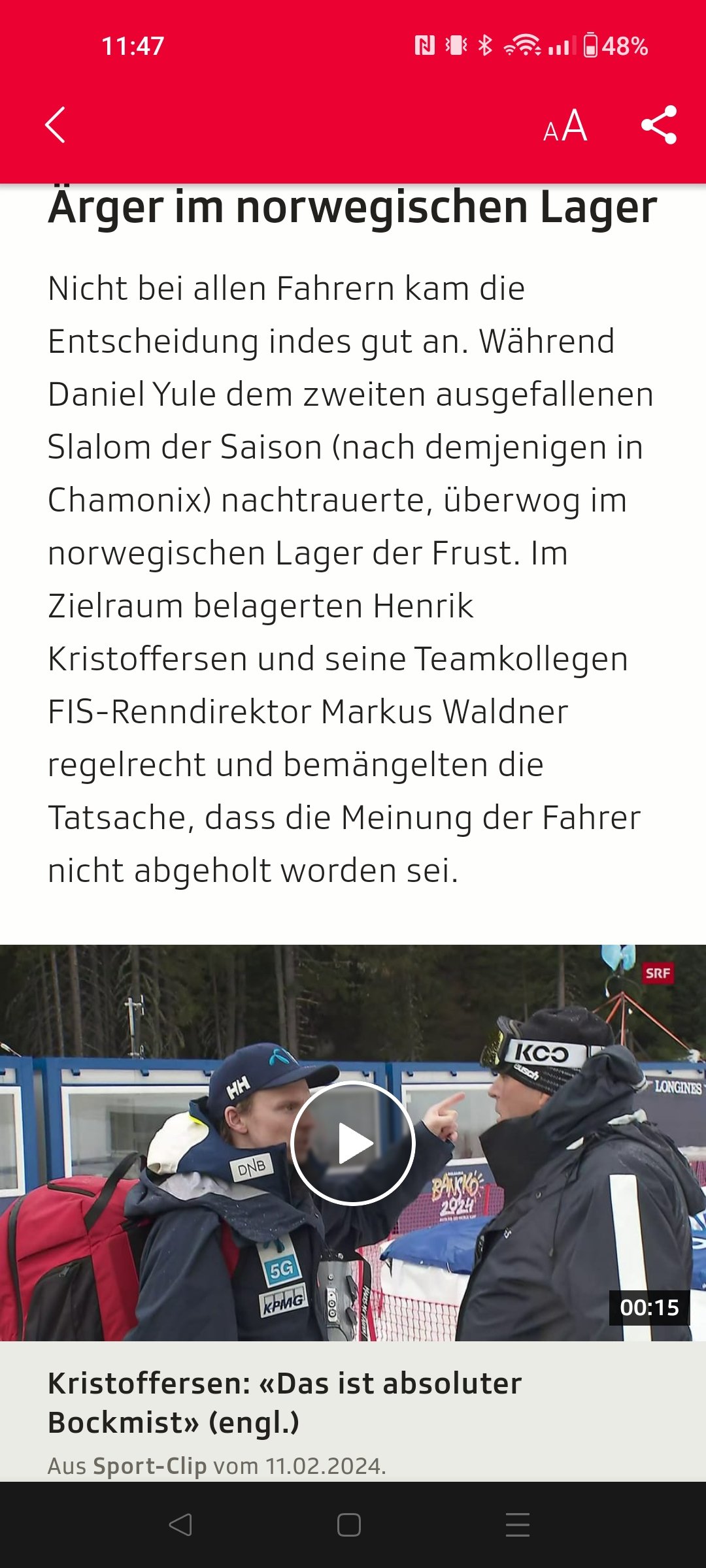Screen dimensions: 706x1568
Task: Share this article
Action: [659, 125]
